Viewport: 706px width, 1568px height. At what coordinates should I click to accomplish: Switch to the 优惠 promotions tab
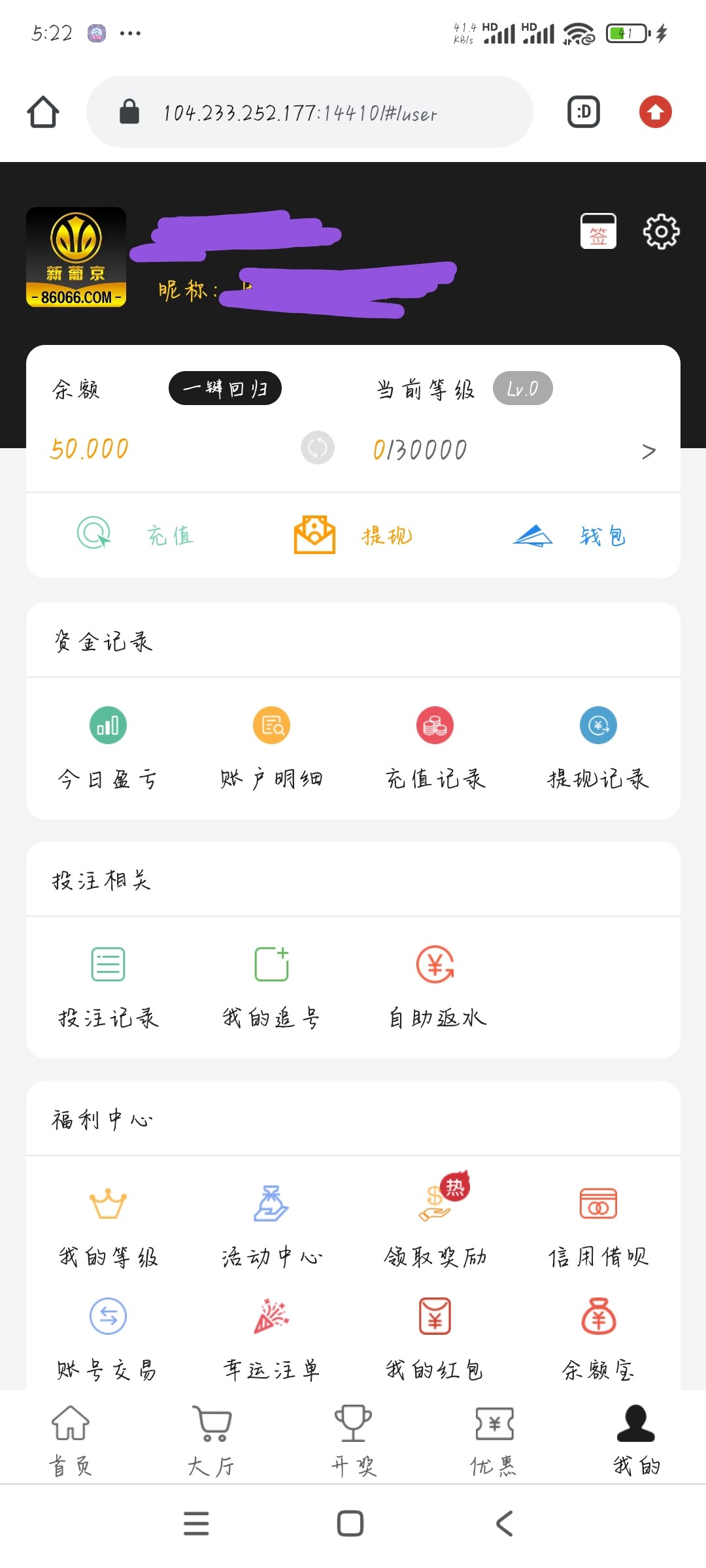(494, 1441)
